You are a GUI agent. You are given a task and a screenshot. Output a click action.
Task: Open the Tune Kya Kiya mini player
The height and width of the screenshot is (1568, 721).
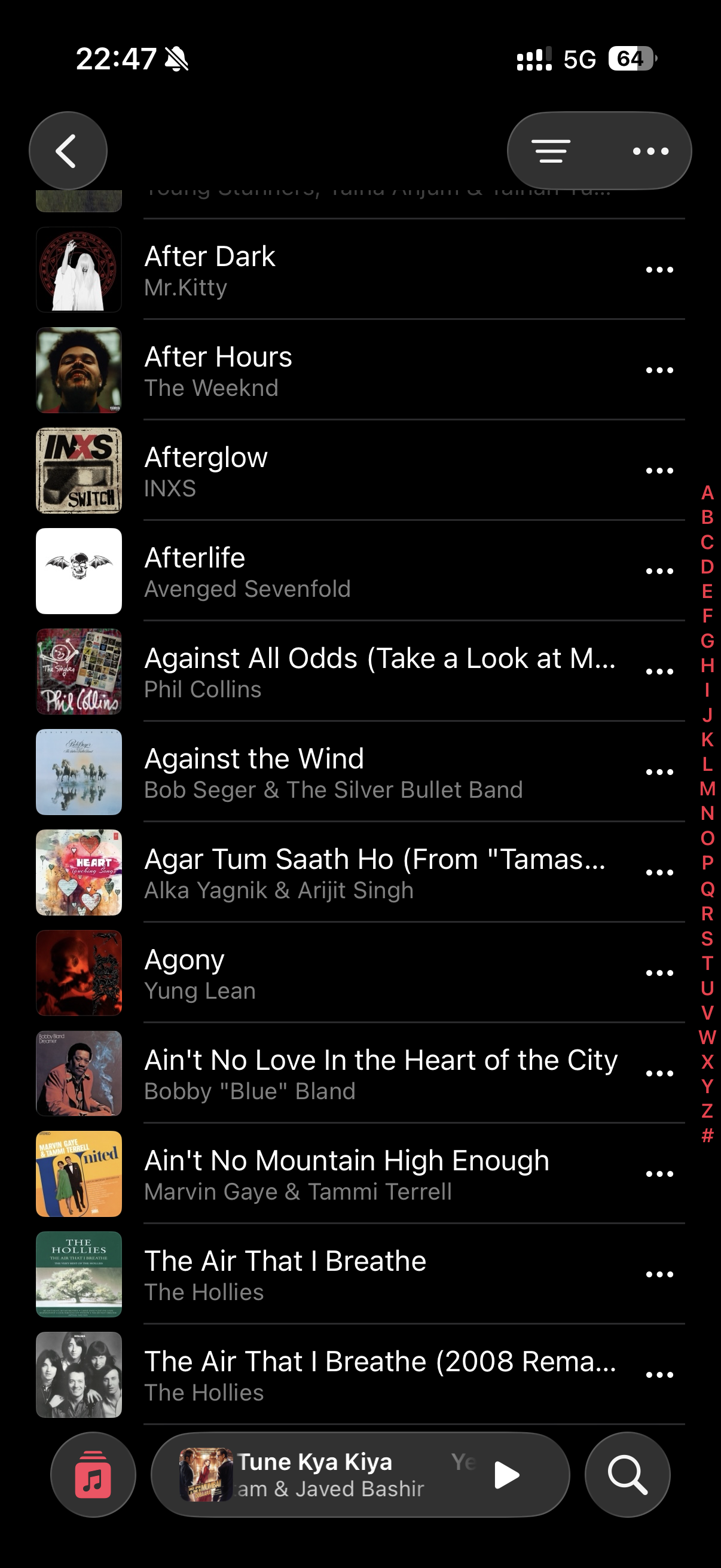coord(329,1475)
